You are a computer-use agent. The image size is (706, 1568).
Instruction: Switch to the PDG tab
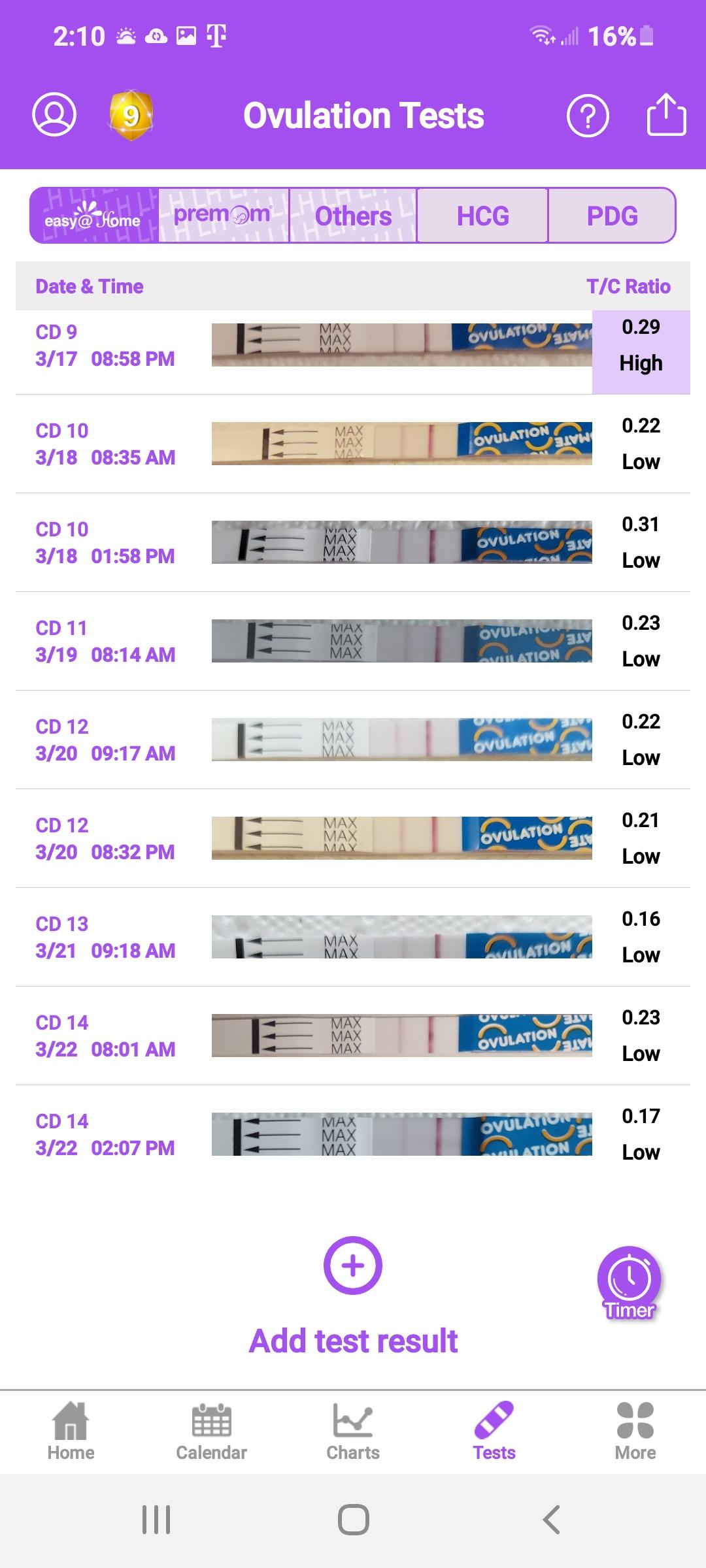tap(612, 216)
